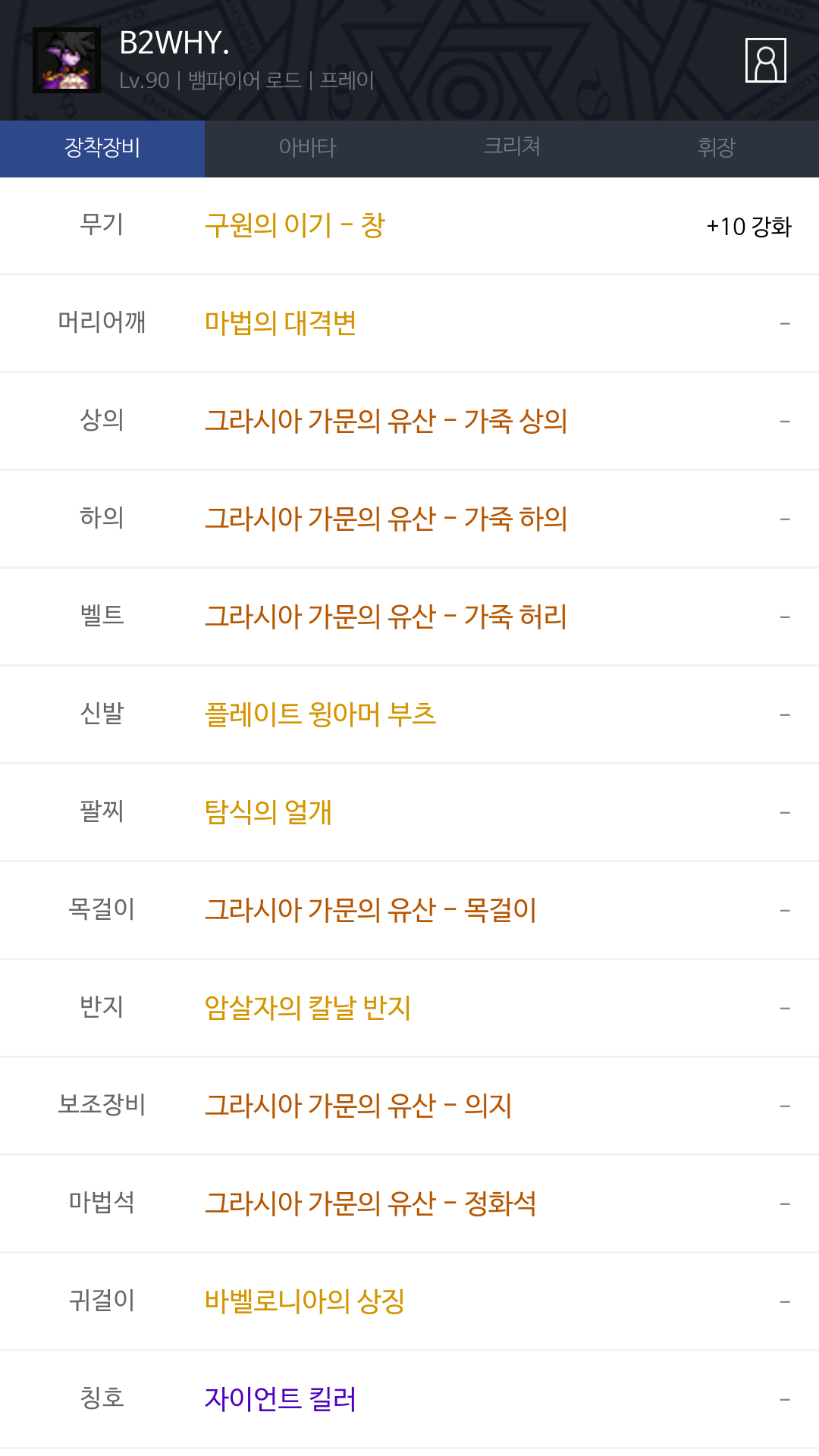View magic stone 정화석 item
Screen dimensions: 819x1456
[371, 1203]
